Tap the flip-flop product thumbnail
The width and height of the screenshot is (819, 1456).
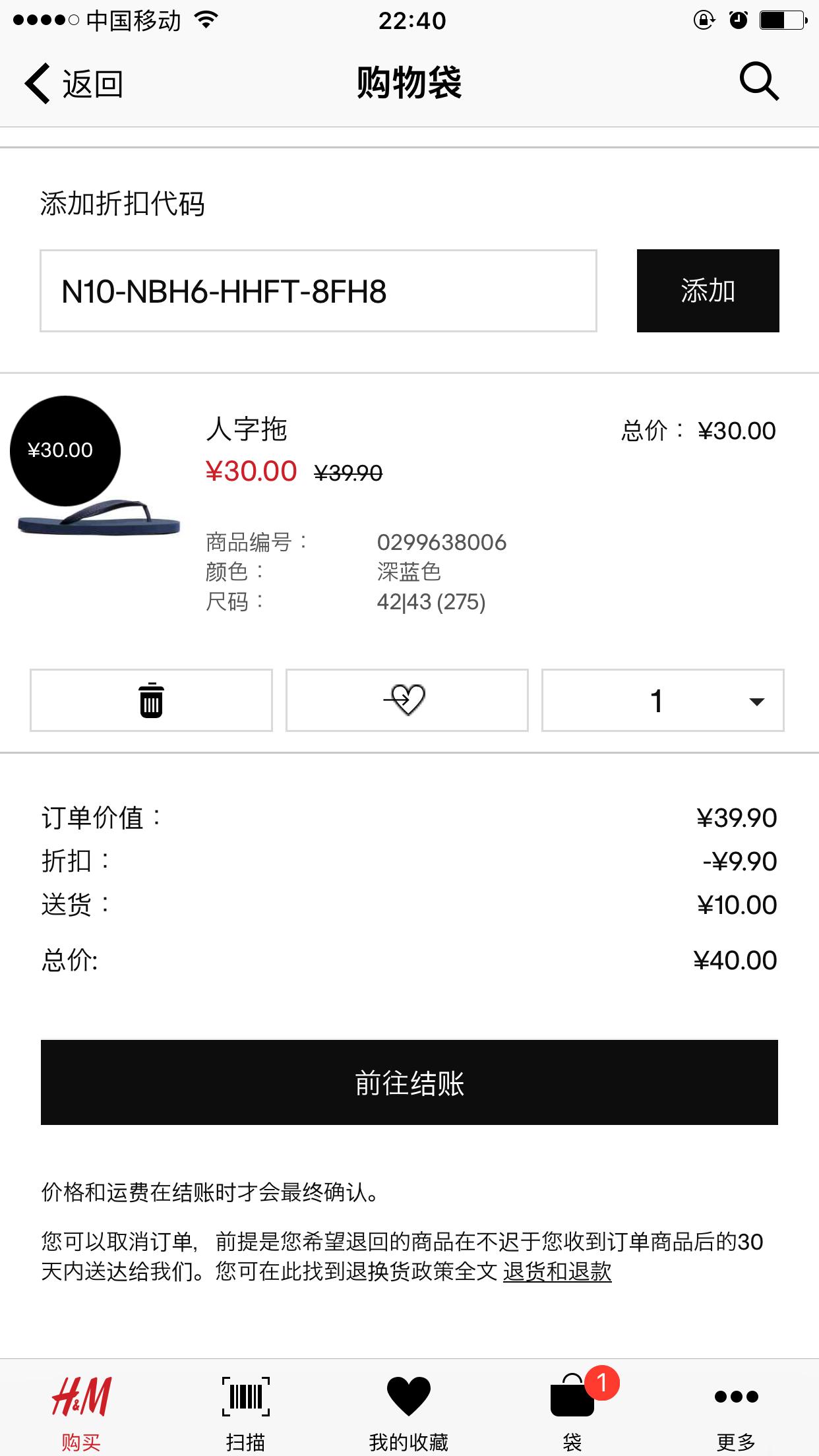(x=98, y=521)
